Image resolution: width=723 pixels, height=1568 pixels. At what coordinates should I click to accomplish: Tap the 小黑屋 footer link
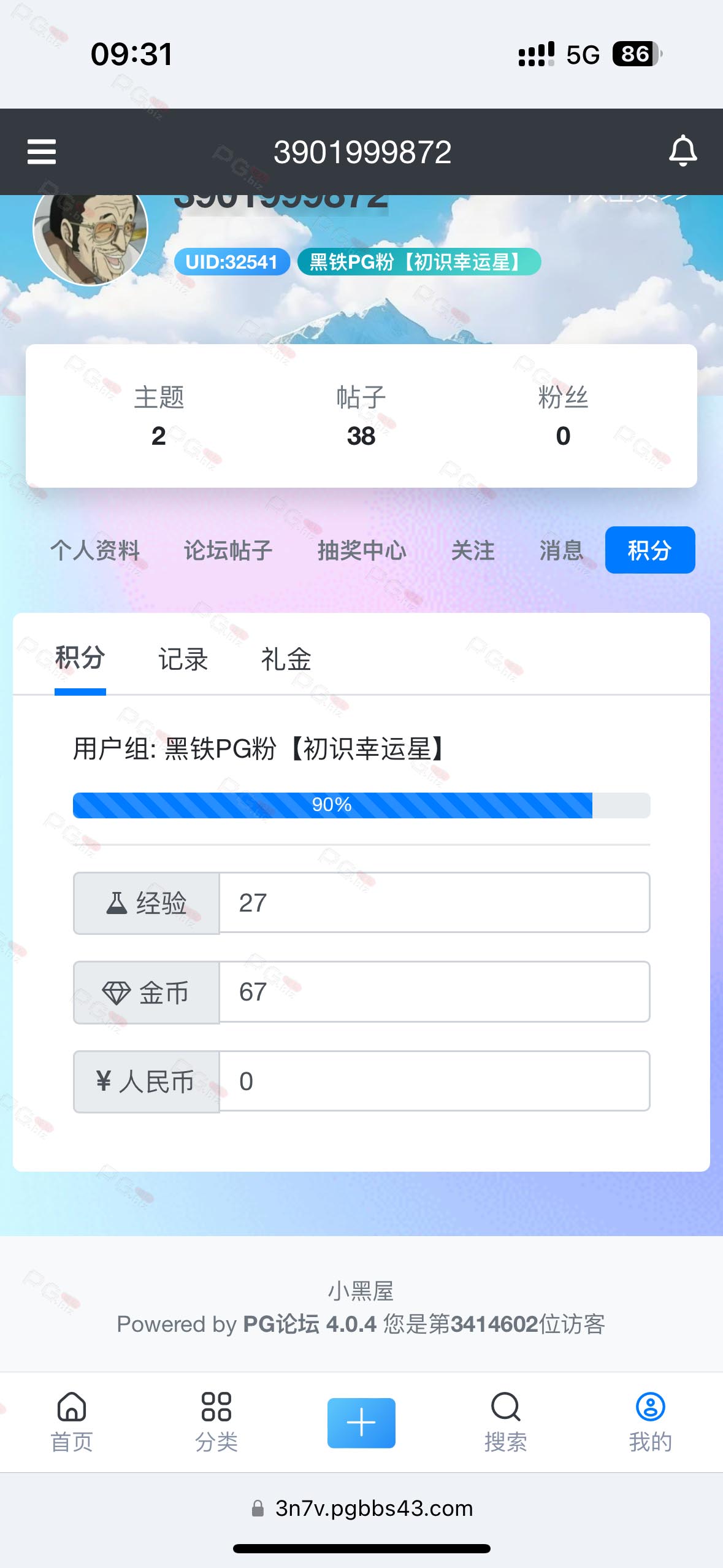(361, 1291)
